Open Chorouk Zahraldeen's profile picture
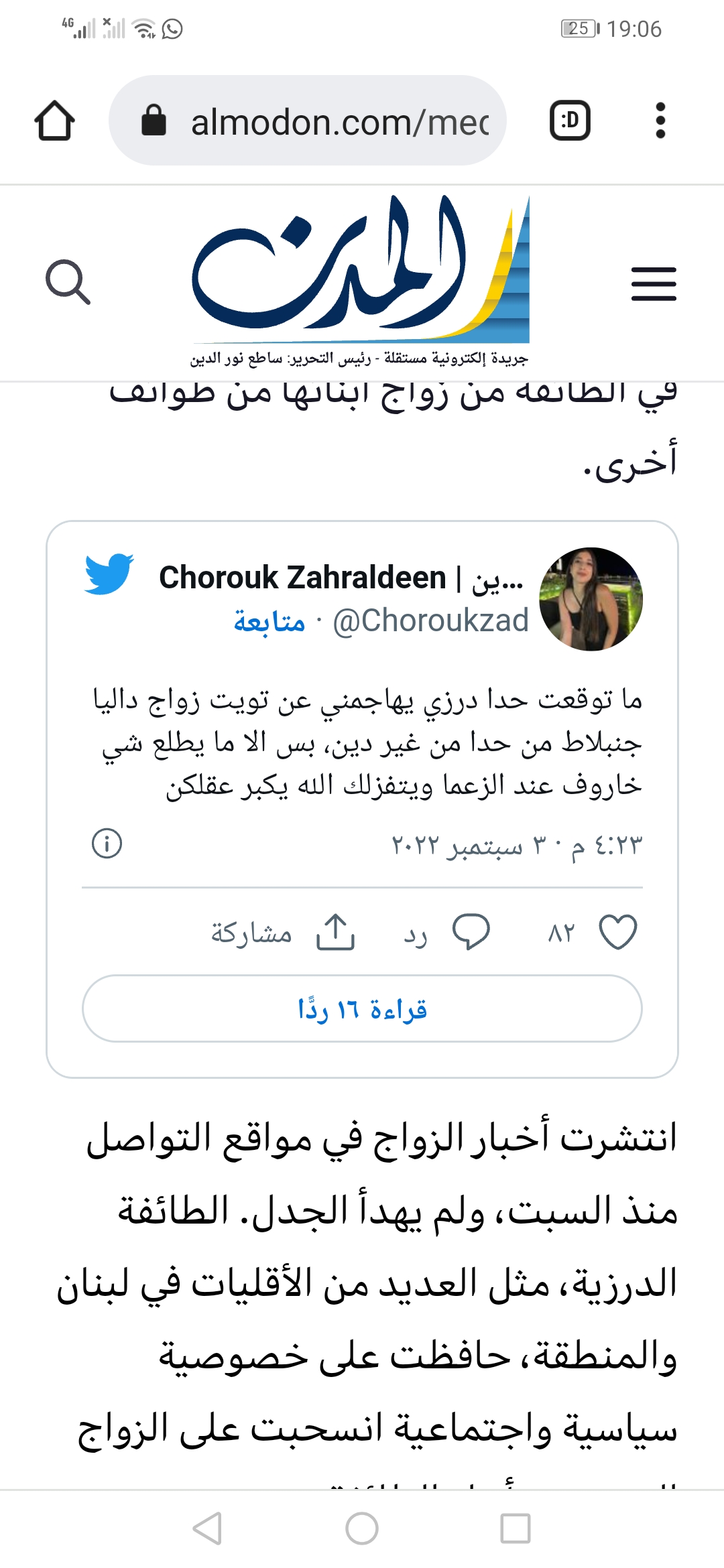 tap(591, 598)
